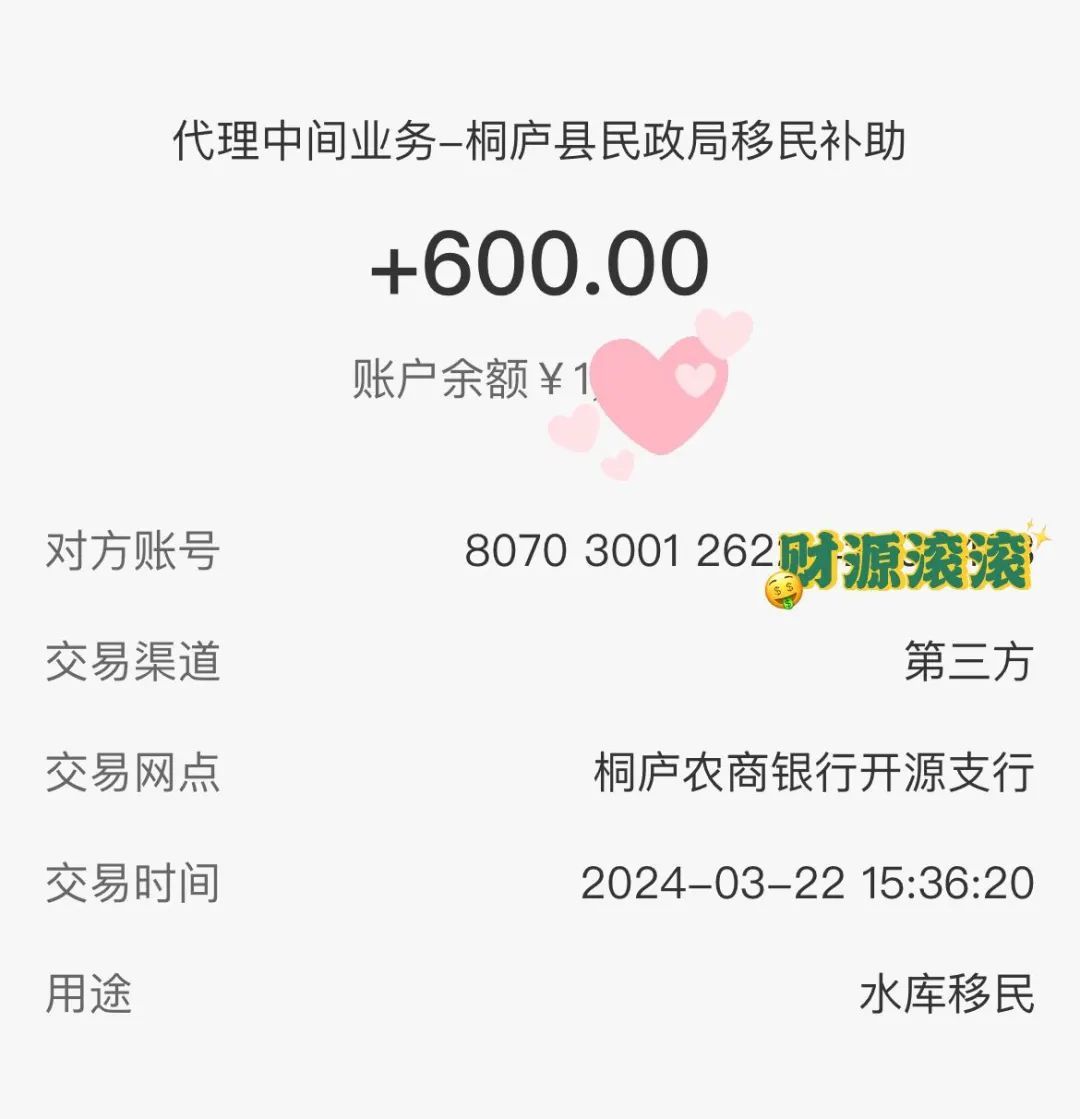
Task: Click the account number starting with 8070 3001
Action: click(x=610, y=551)
